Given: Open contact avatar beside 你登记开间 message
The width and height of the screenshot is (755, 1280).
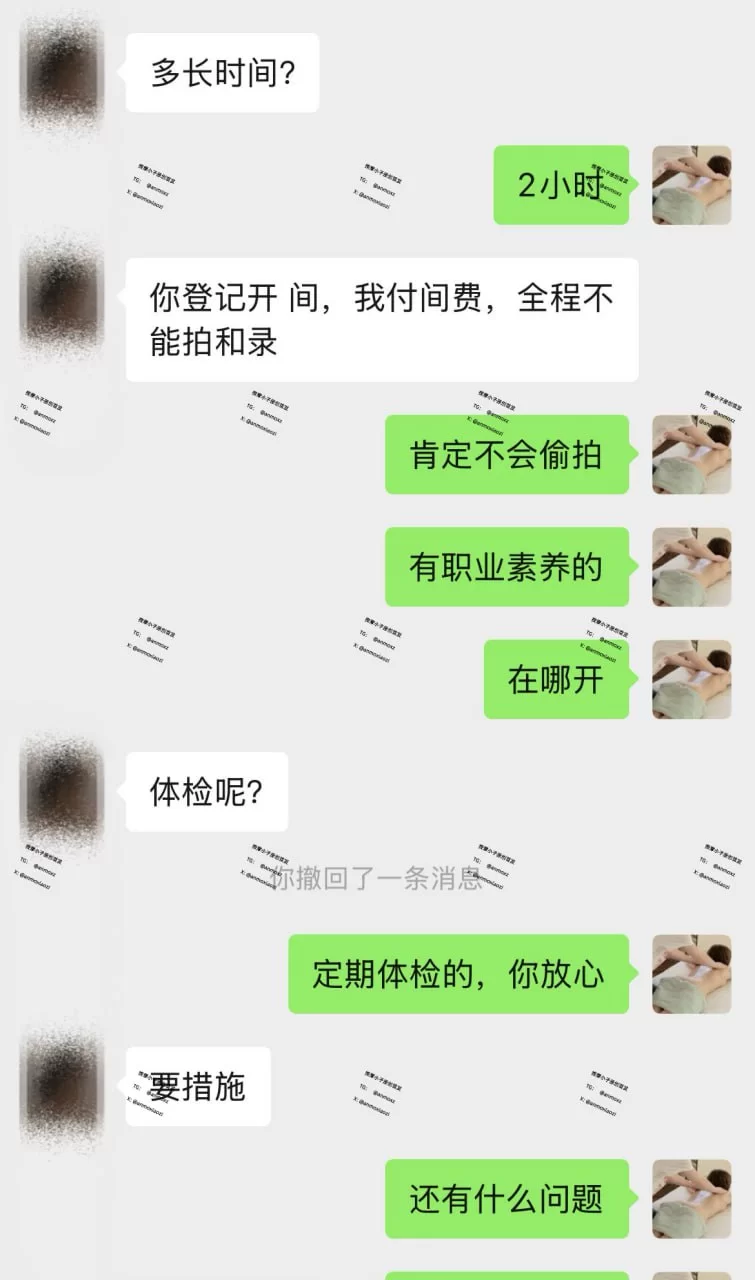Looking at the screenshot, I should pos(62,297).
